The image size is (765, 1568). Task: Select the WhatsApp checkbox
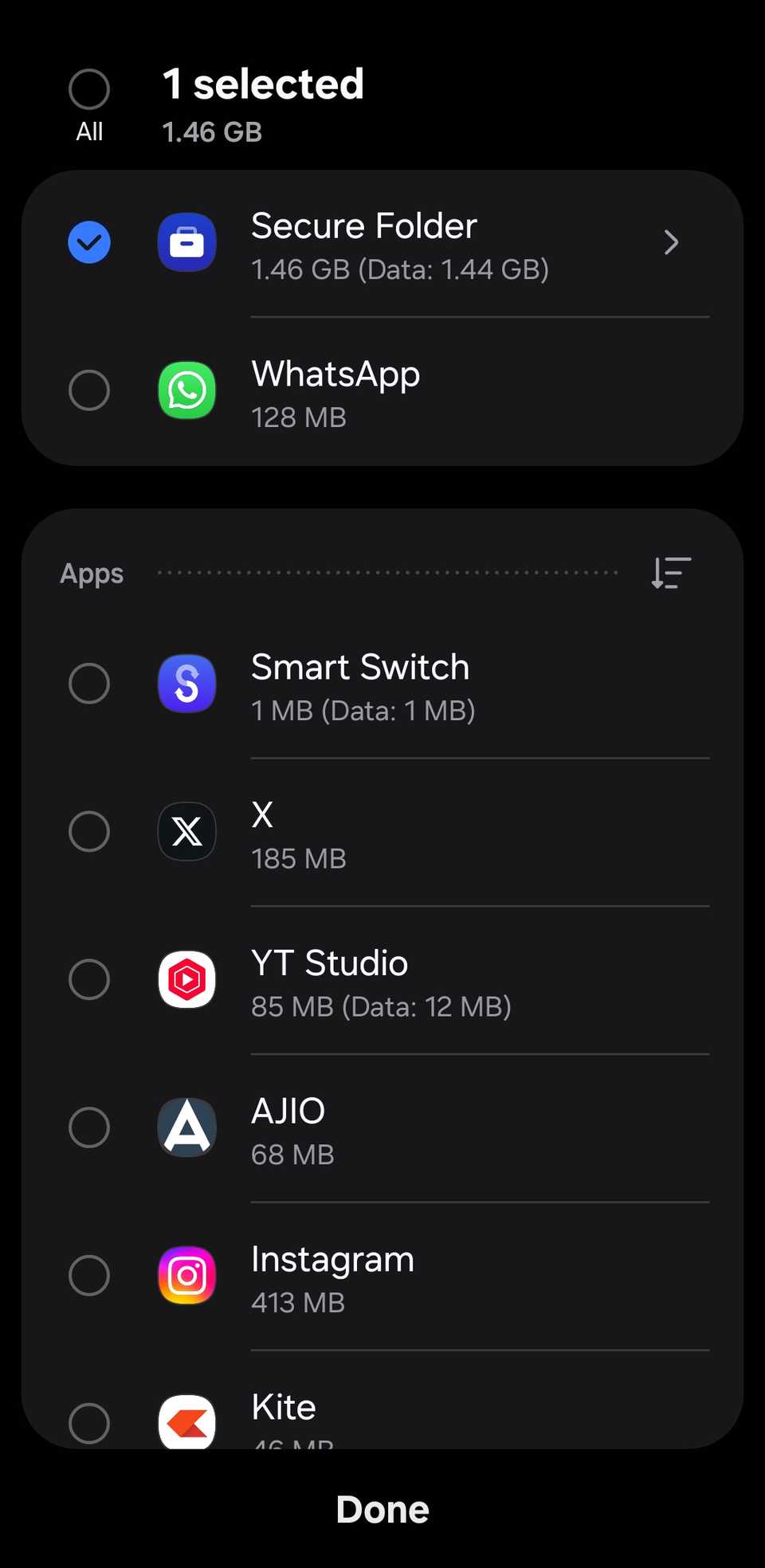coord(89,390)
